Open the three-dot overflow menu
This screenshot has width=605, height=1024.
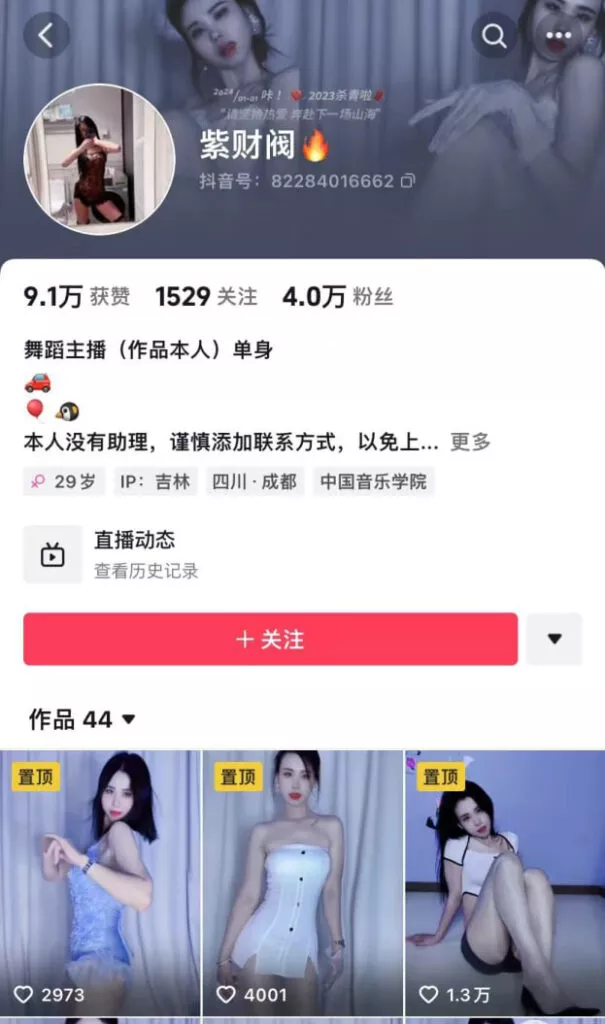coord(559,36)
